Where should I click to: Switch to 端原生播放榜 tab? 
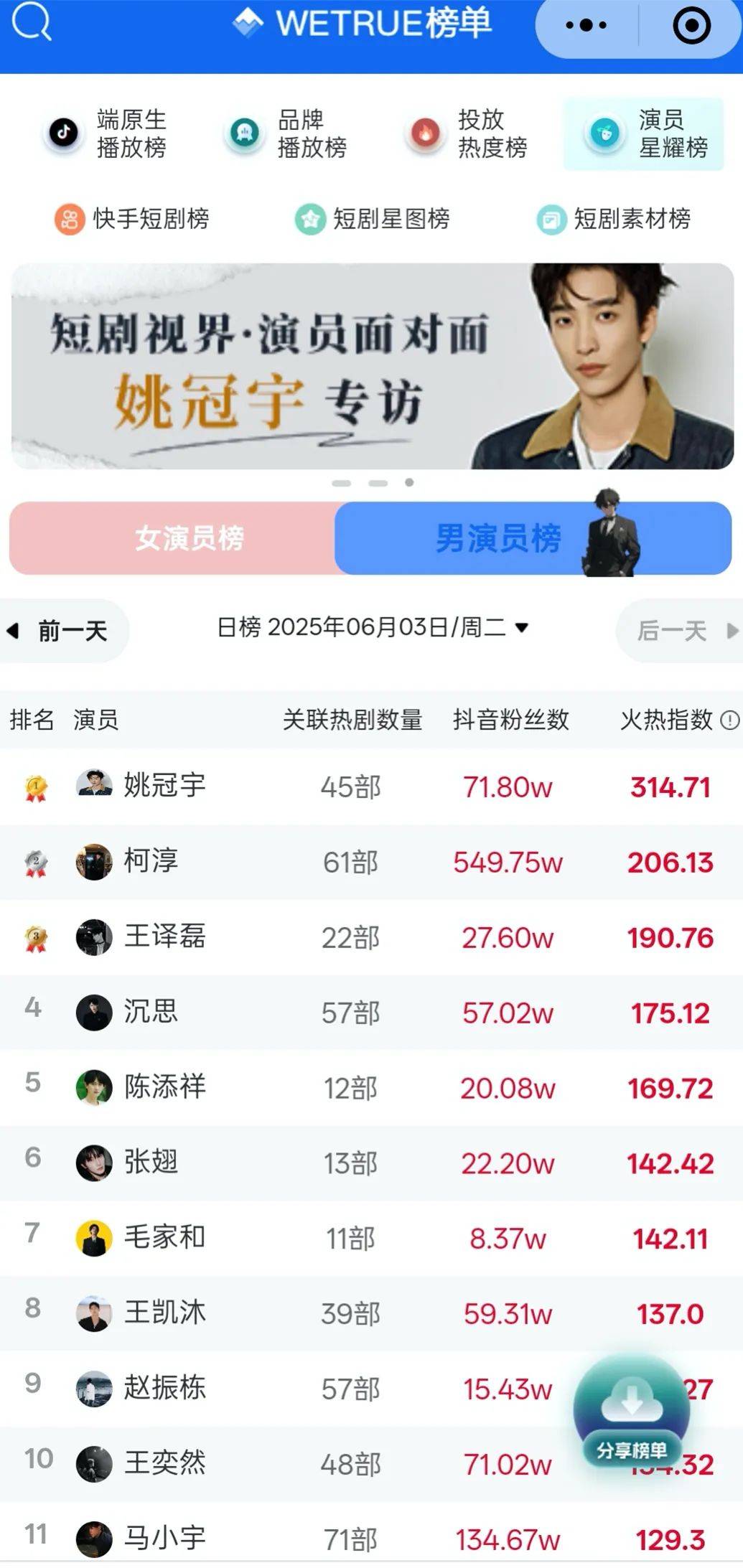point(108,133)
